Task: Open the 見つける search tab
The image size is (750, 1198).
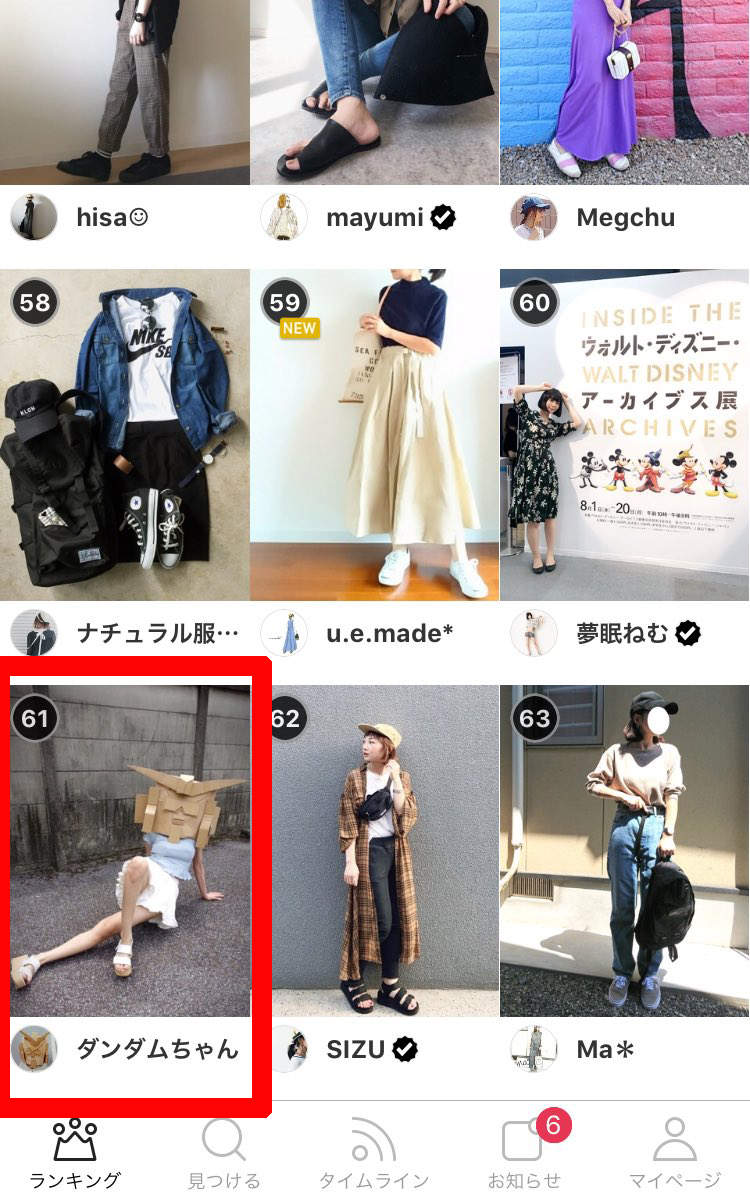Action: 224,1154
